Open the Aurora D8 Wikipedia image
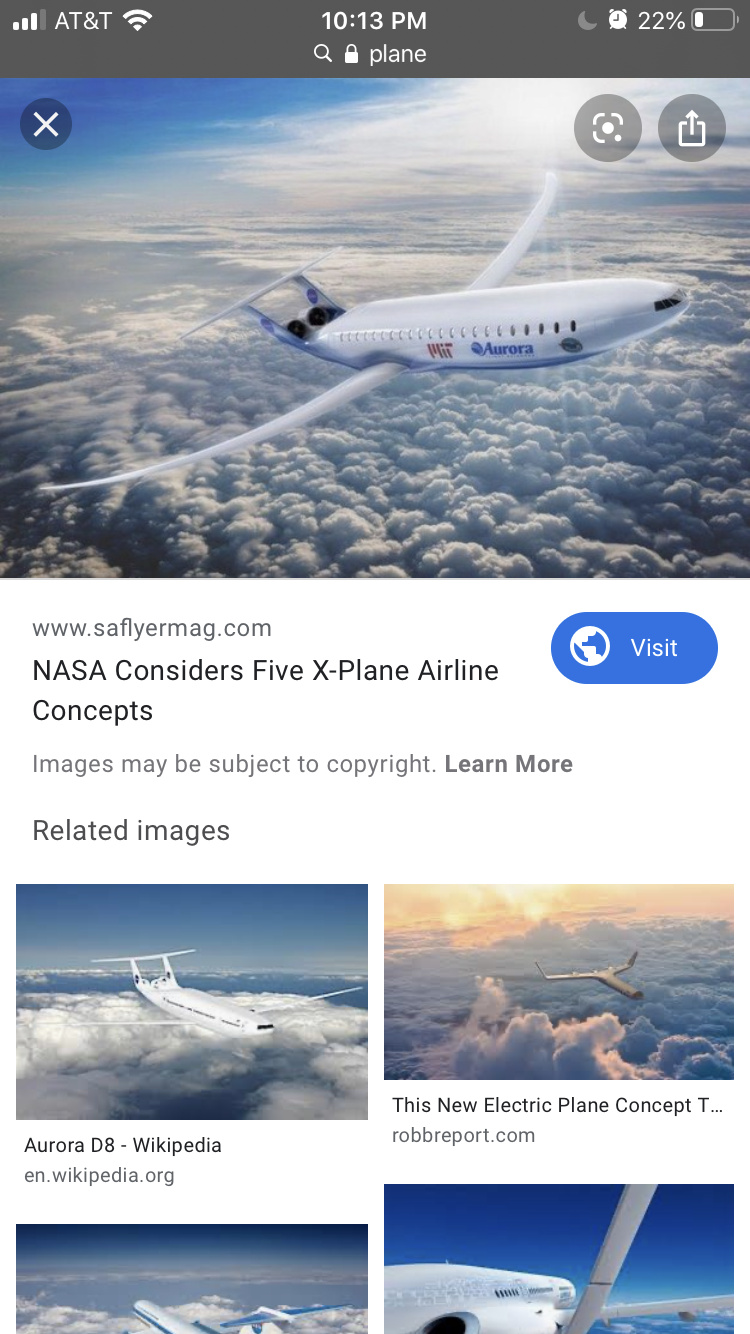The width and height of the screenshot is (750, 1334). (x=192, y=1001)
